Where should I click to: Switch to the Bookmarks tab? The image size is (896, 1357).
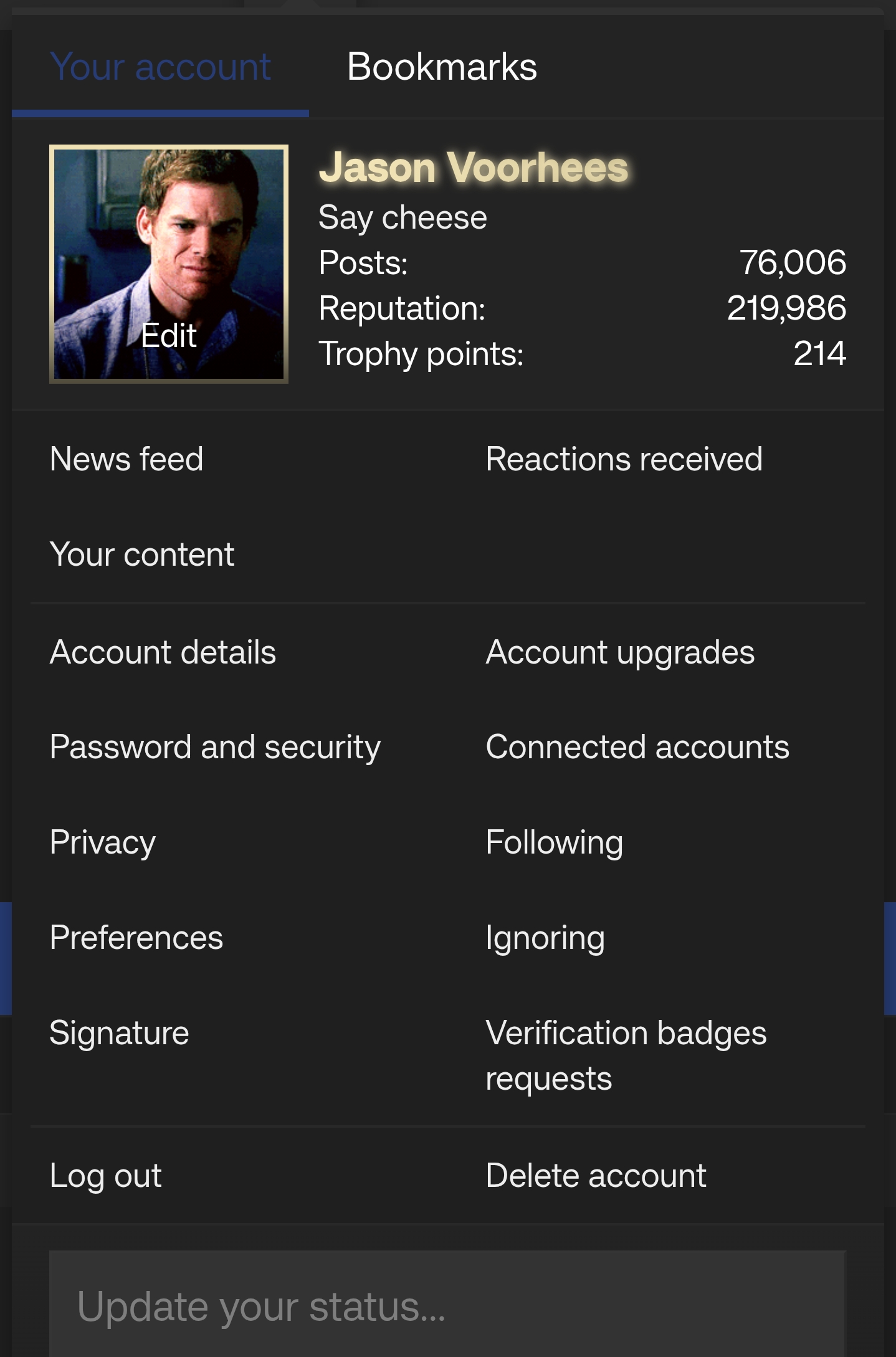[441, 67]
